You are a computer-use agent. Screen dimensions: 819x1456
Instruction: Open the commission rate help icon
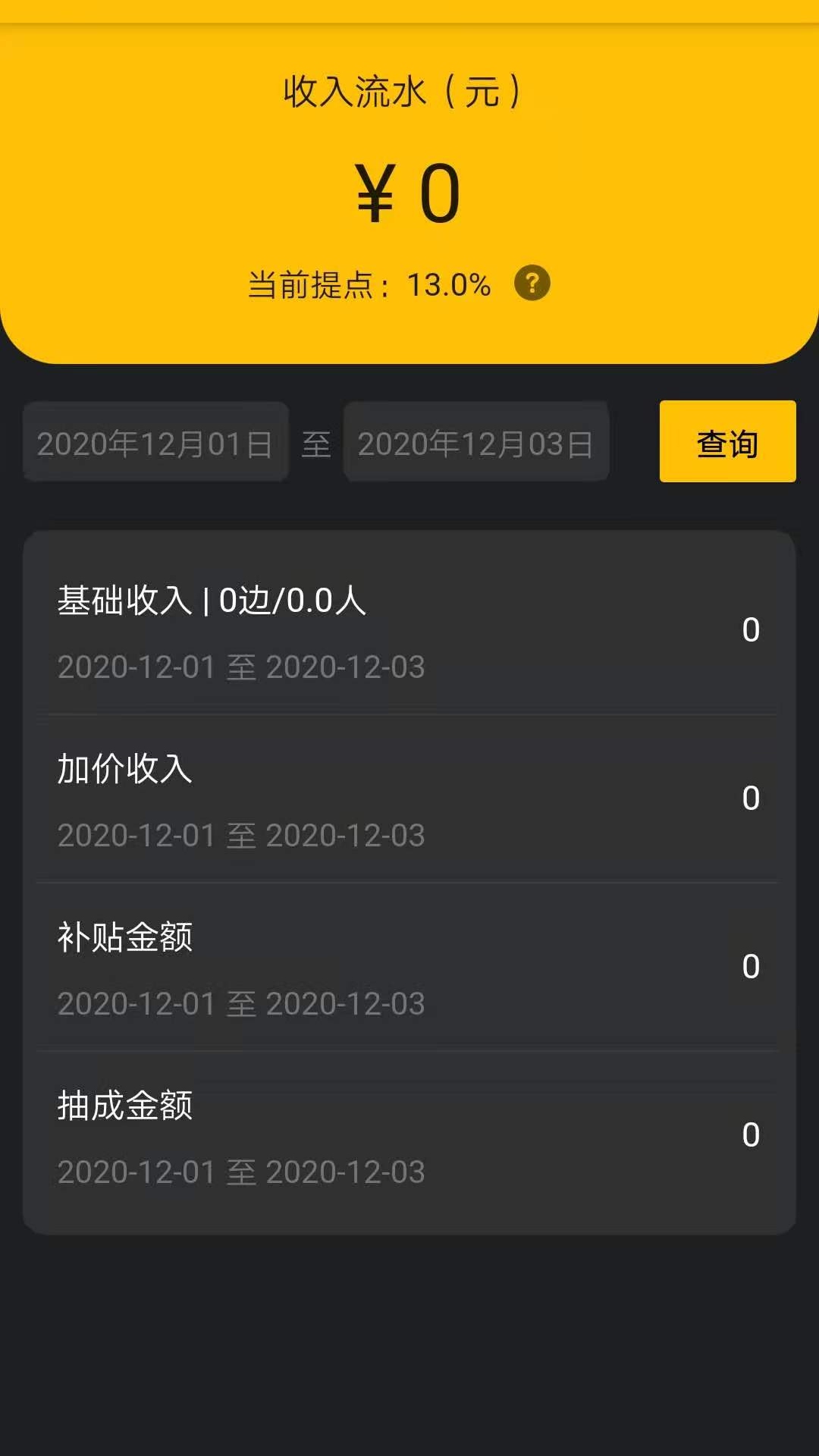[x=532, y=284]
